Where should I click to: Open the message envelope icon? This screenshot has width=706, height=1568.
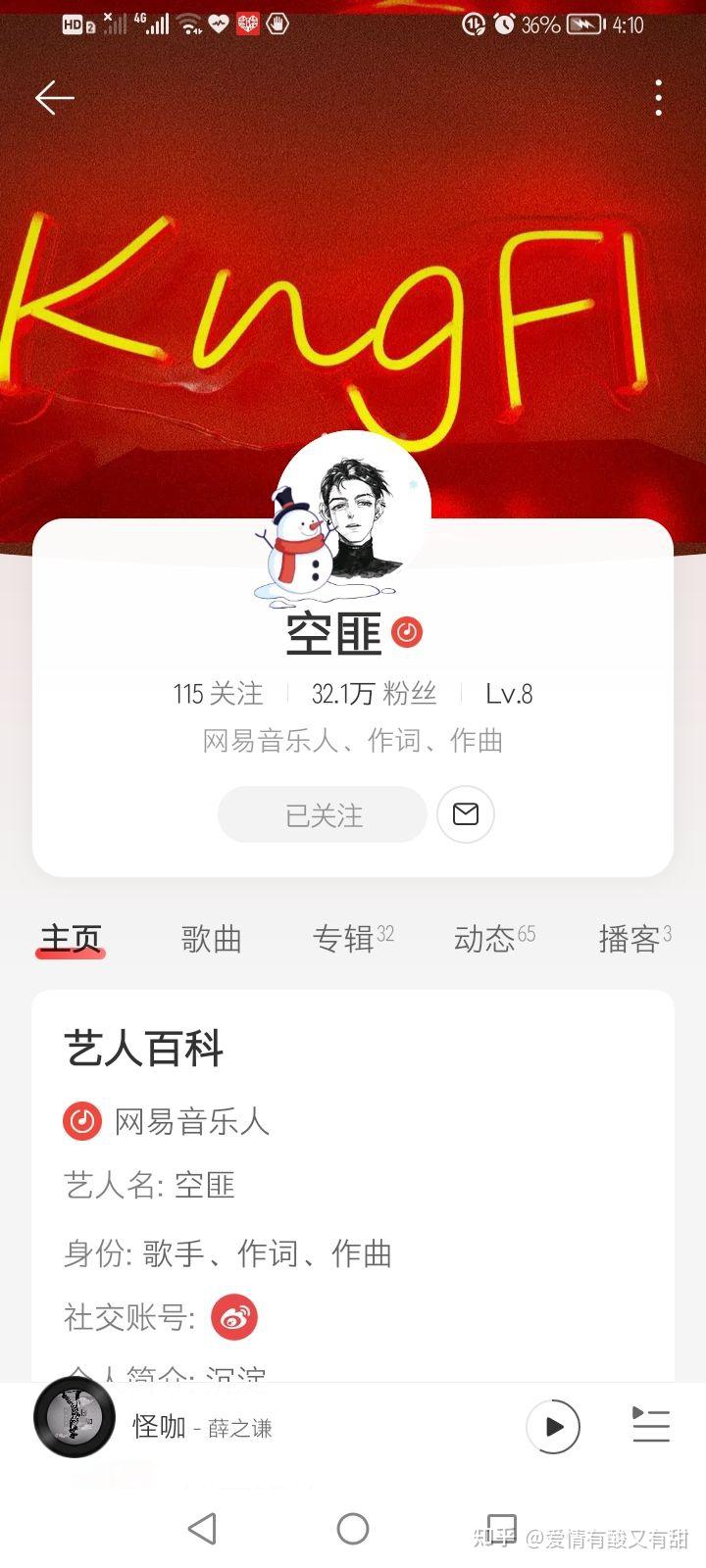(x=466, y=814)
